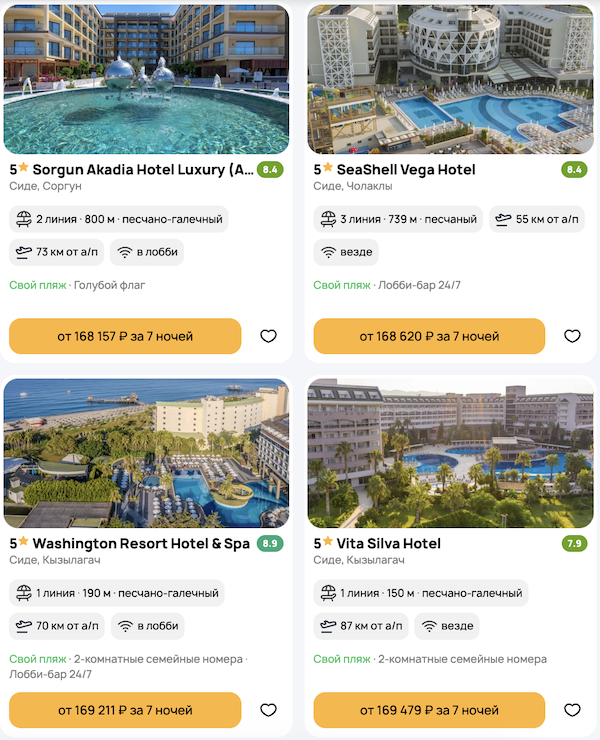
Task: Save Washington Resort Hotel & Spa to favorites
Action: tap(268, 710)
